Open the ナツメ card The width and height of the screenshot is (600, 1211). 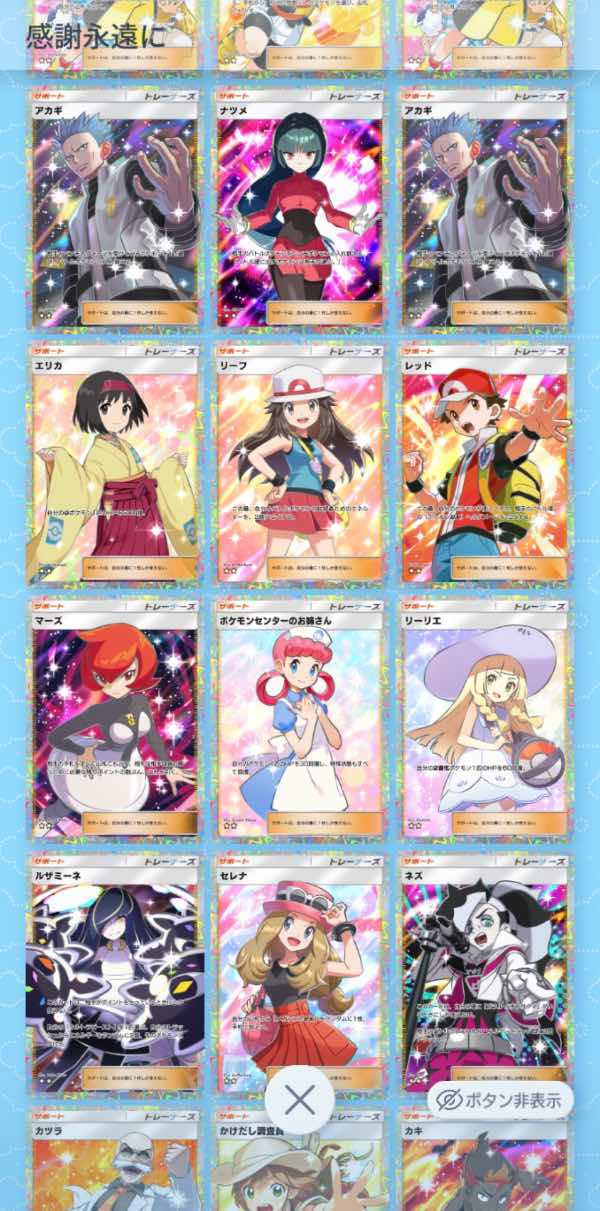click(x=300, y=209)
